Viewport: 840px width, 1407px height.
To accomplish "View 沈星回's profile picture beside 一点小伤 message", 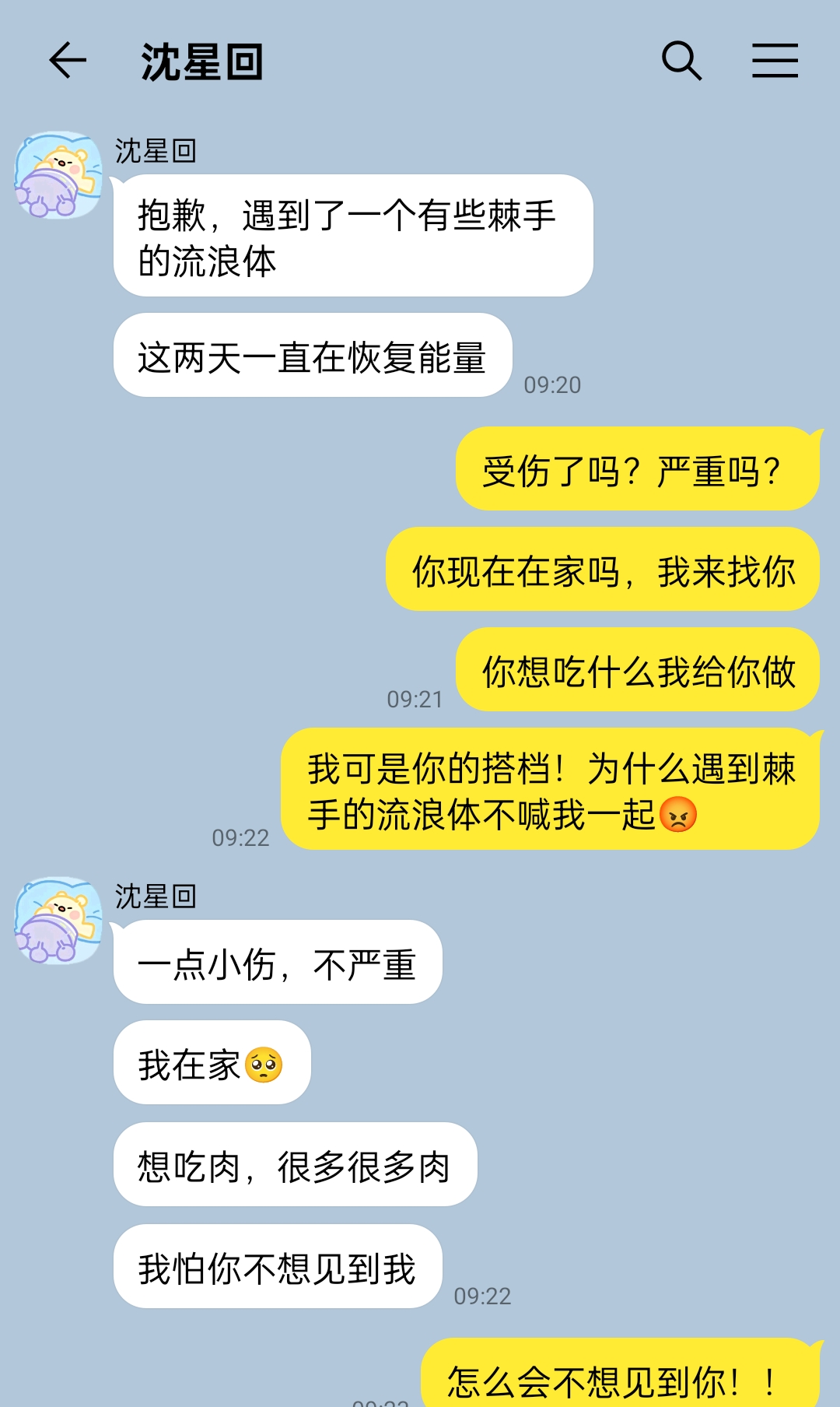I will [58, 921].
